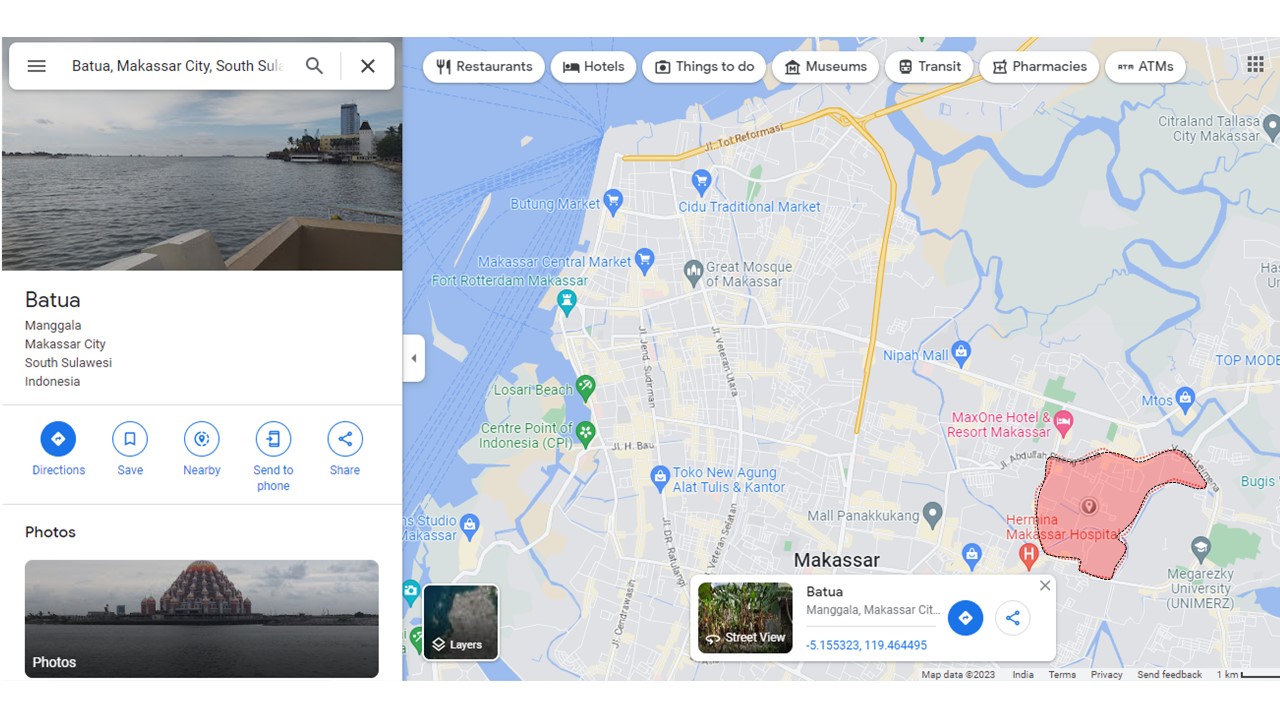Screen dimensions: 1280x720
Task: Tap the search magnifier icon
Action: [314, 66]
